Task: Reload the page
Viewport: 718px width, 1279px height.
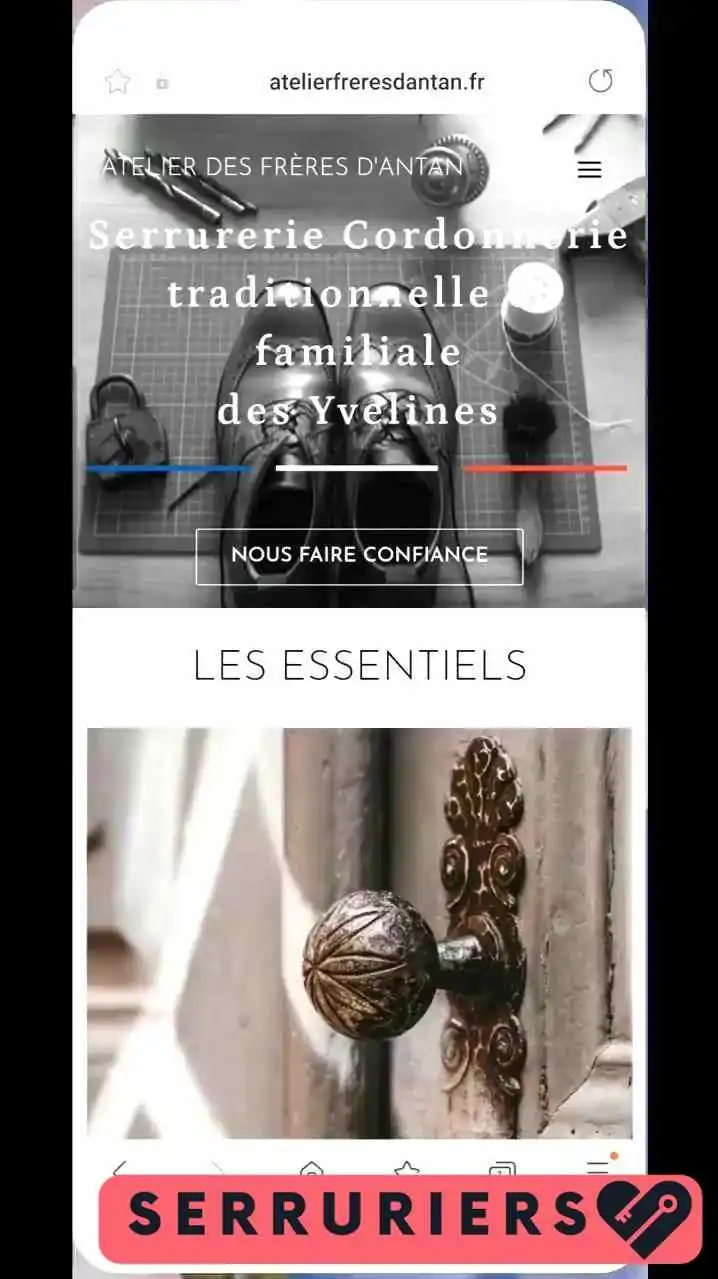Action: (600, 81)
